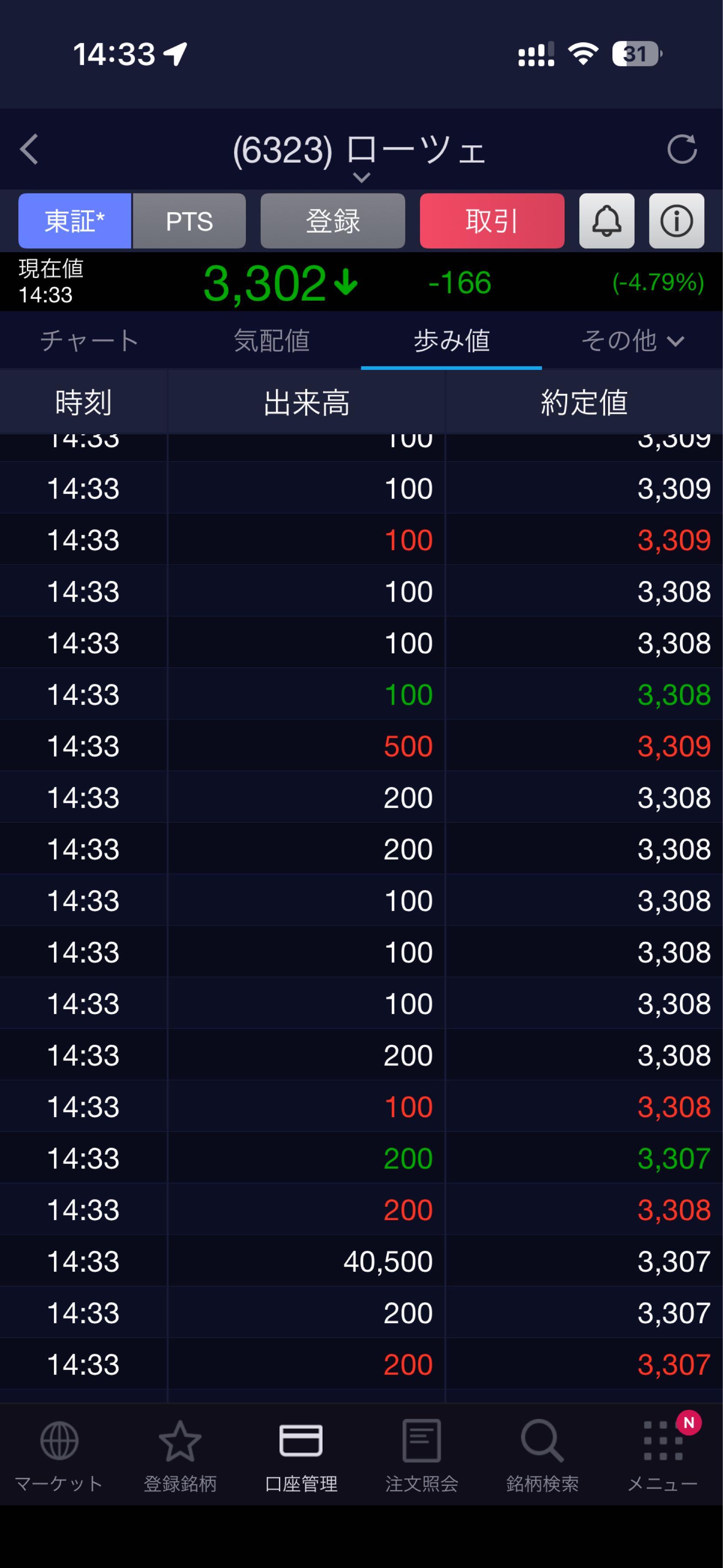Screen dimensions: 723x1568
Task: Open the stock info icon
Action: point(676,221)
